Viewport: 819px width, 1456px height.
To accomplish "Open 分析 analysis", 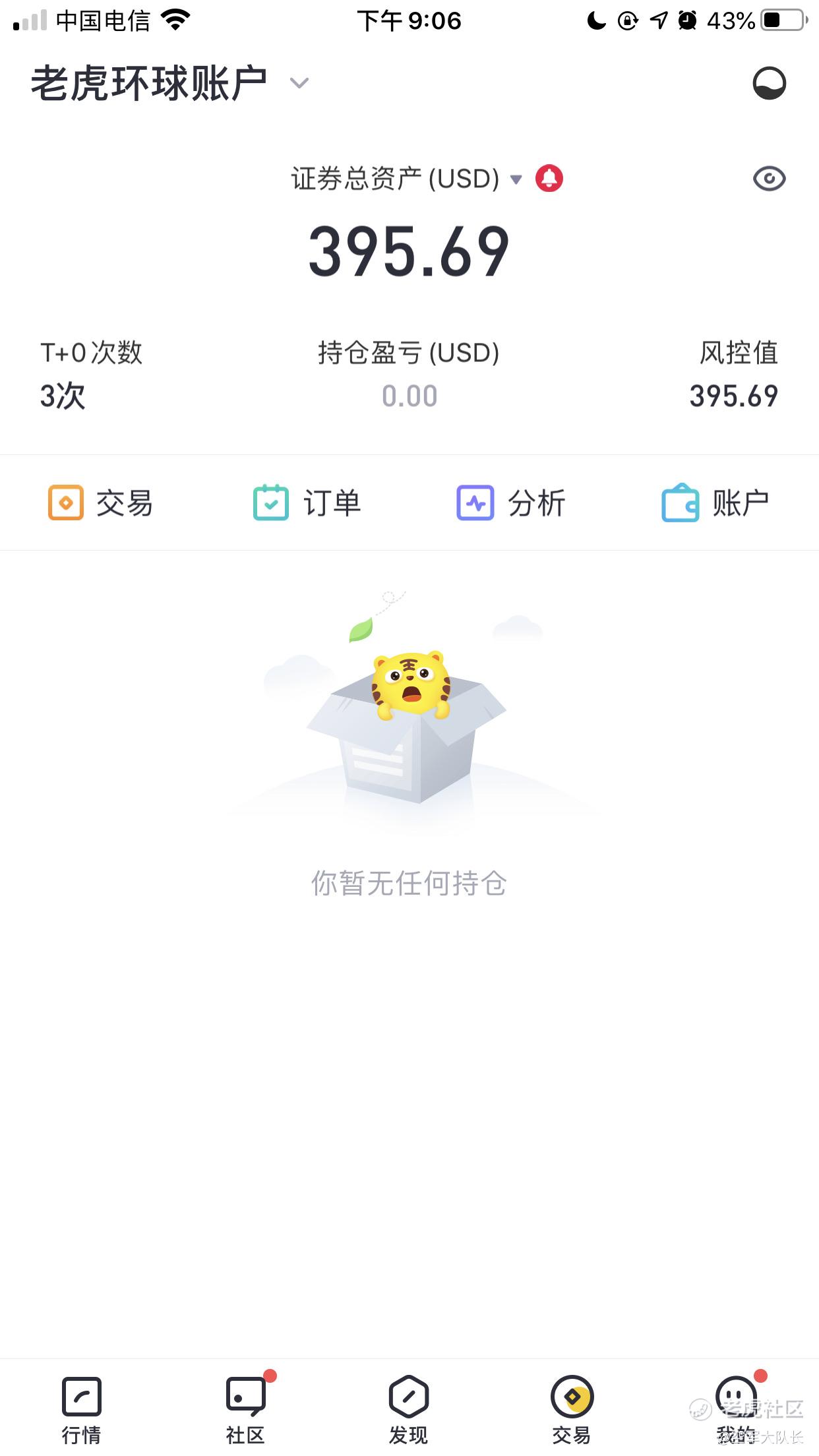I will point(511,503).
